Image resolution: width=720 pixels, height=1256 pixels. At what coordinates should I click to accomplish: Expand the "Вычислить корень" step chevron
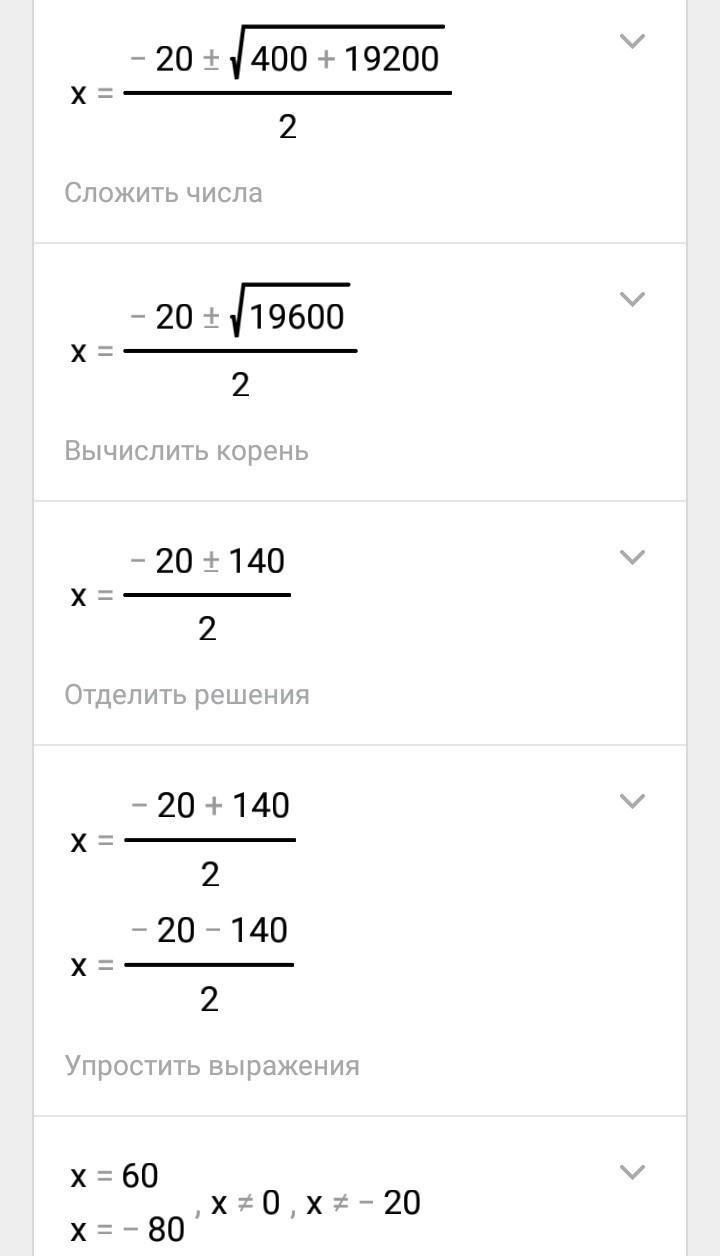point(632,299)
